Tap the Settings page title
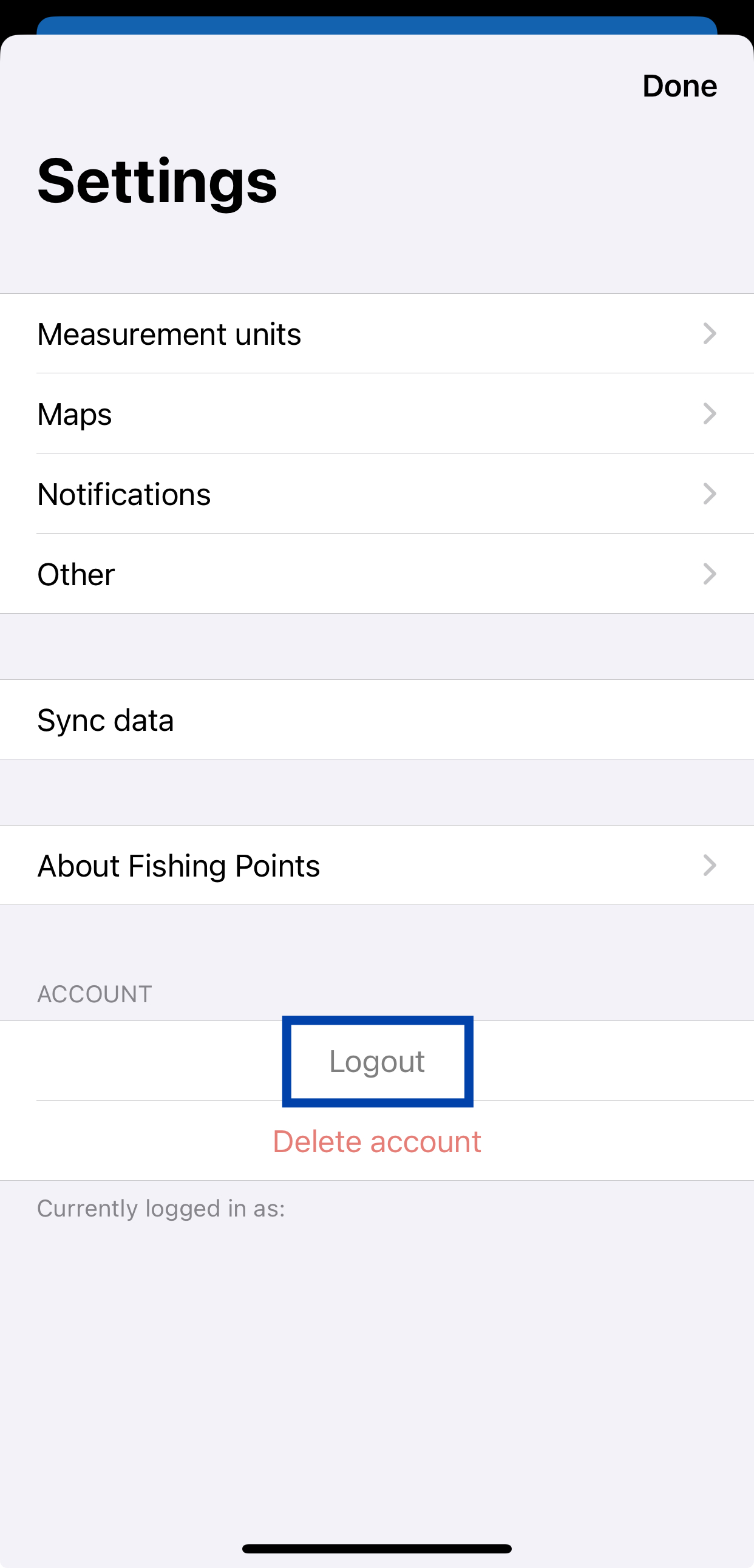This screenshot has height=1568, width=754. pyautogui.click(x=157, y=180)
